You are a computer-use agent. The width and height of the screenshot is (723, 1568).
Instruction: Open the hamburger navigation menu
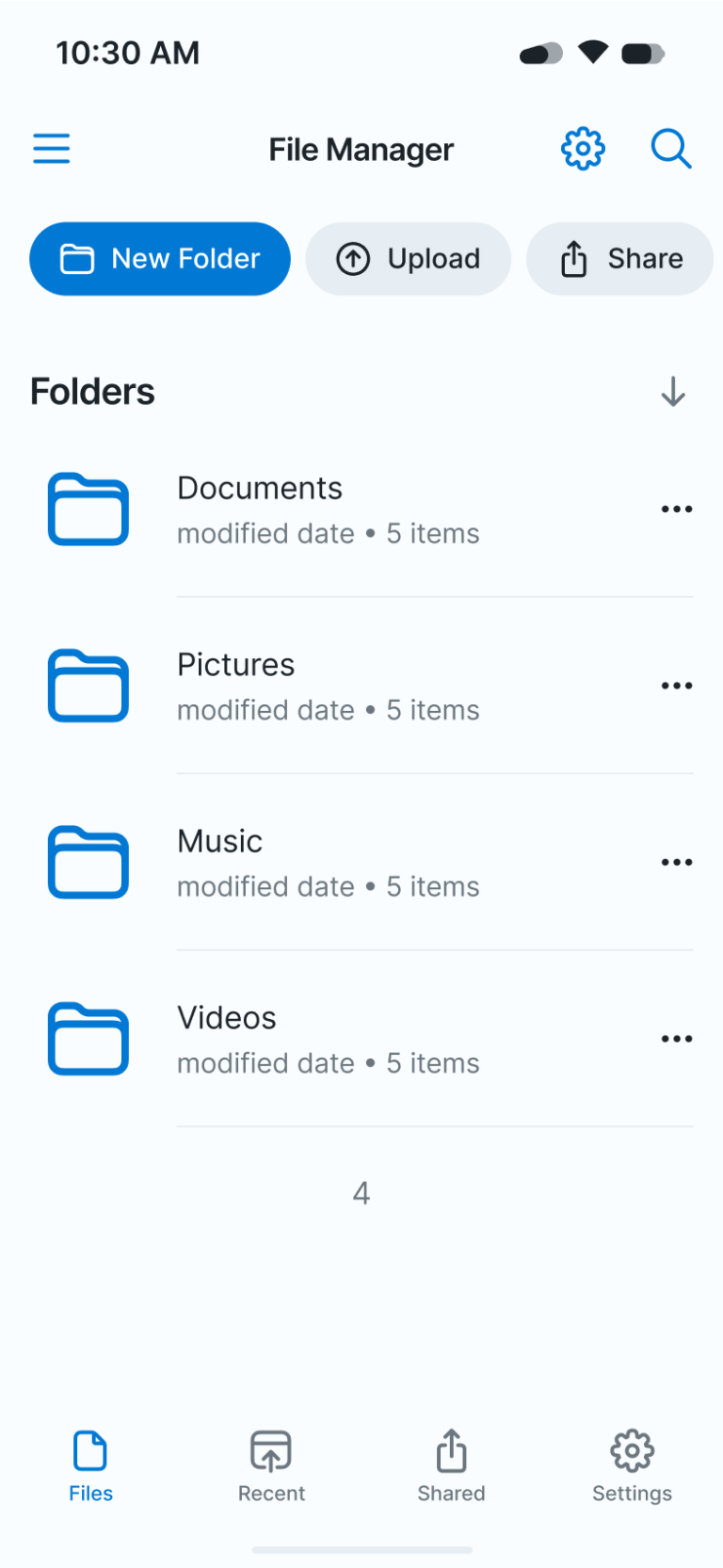pos(52,149)
